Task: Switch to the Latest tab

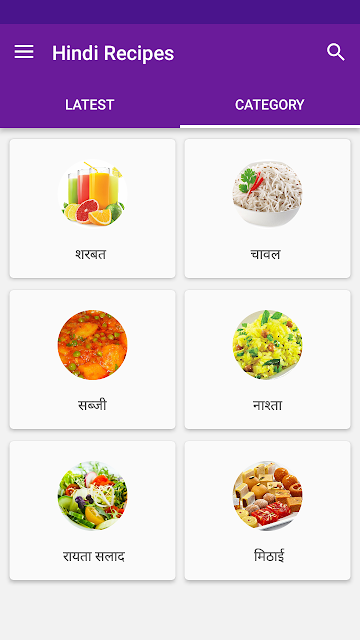Action: click(90, 104)
